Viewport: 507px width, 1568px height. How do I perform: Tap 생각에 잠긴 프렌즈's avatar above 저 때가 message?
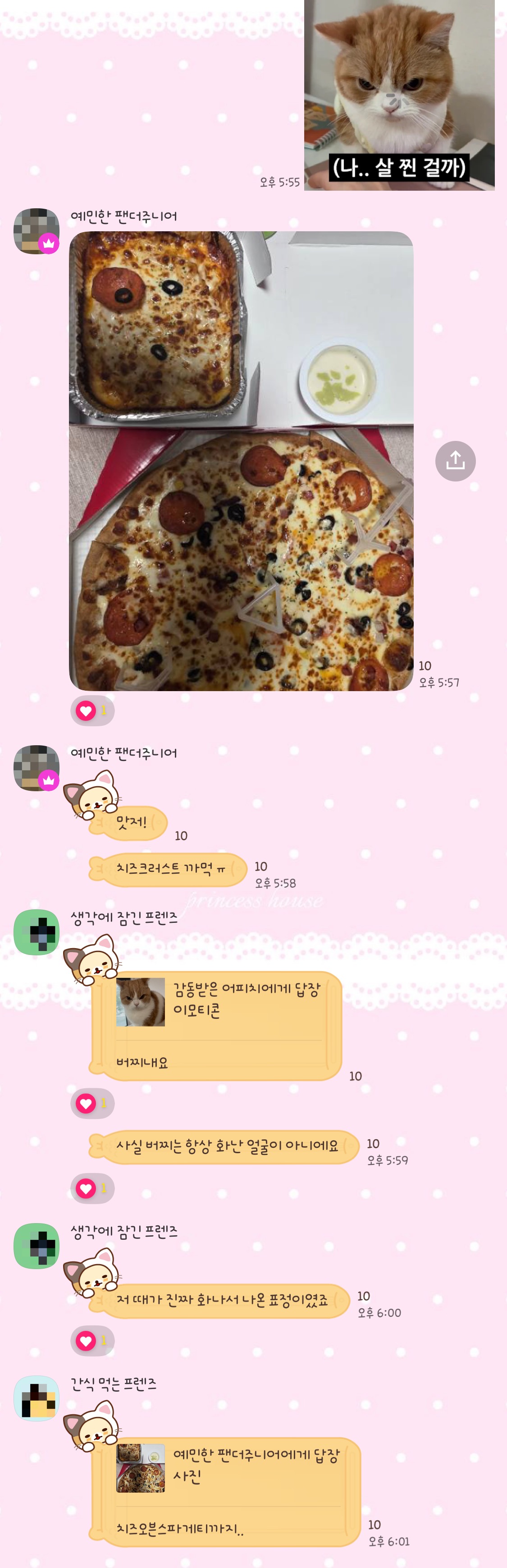pos(37,1246)
